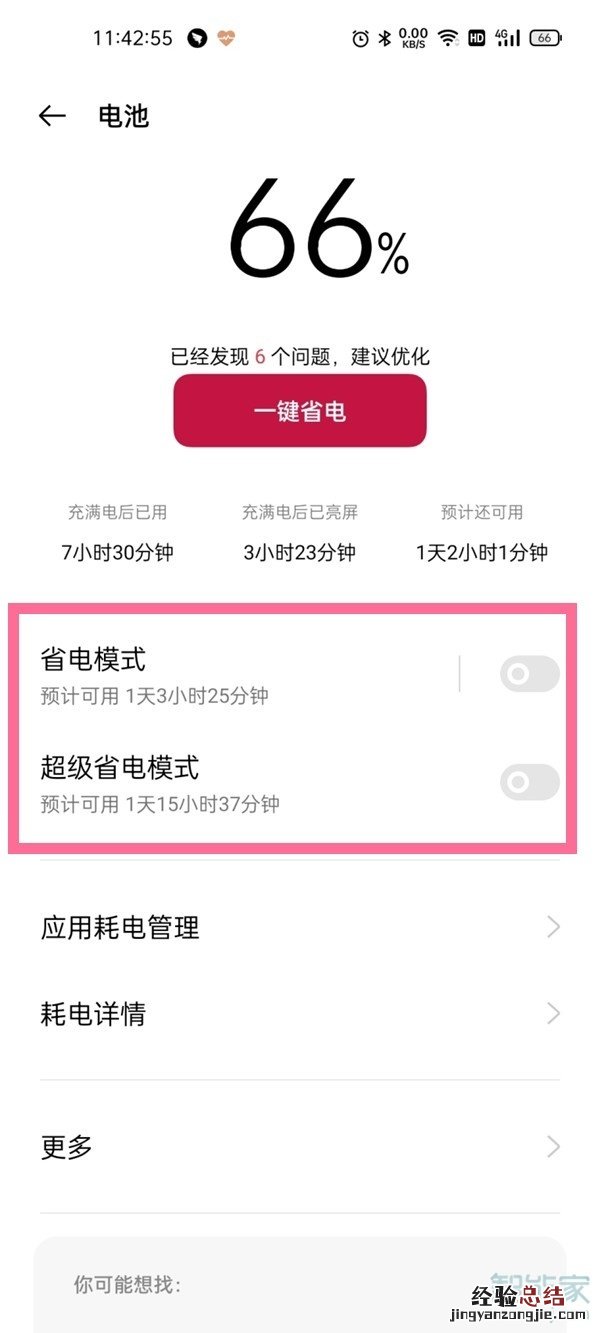The image size is (600, 1333).
Task: View 耗电详情
Action: 300,1014
